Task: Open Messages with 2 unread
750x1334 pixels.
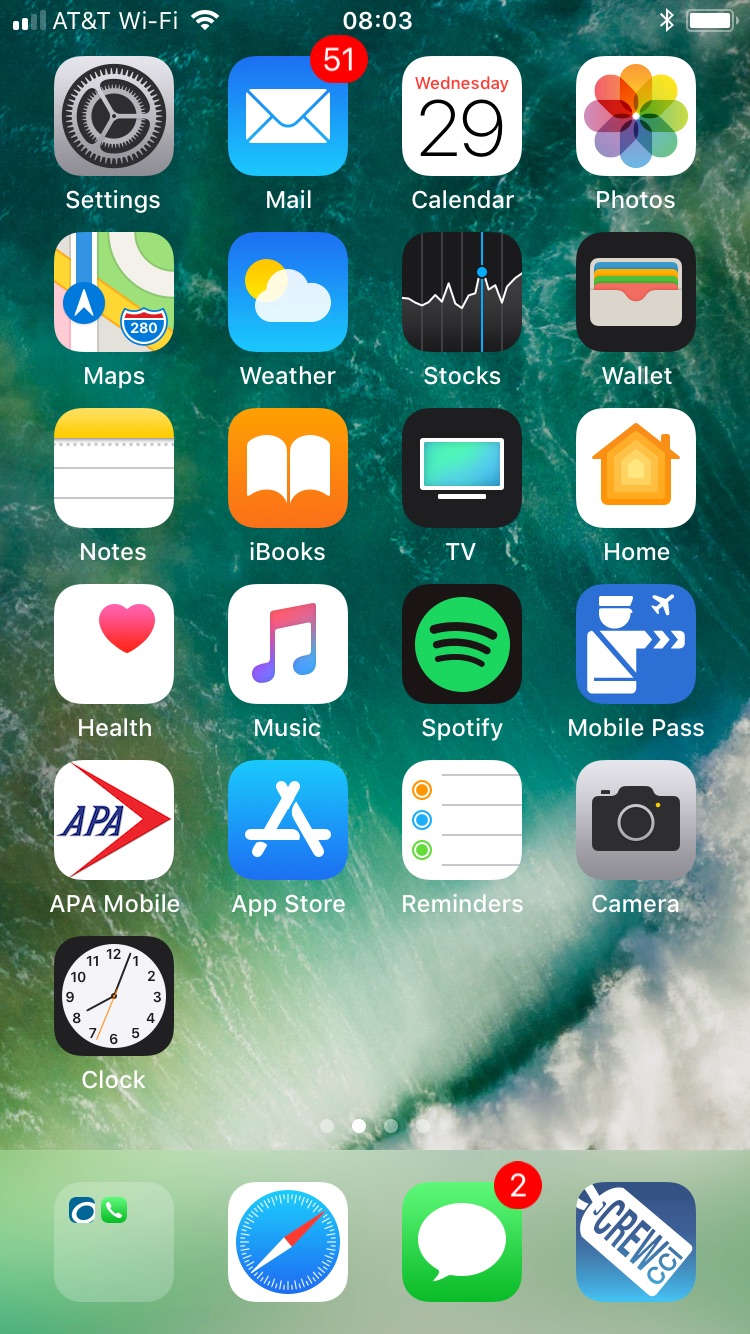Action: tap(462, 1242)
